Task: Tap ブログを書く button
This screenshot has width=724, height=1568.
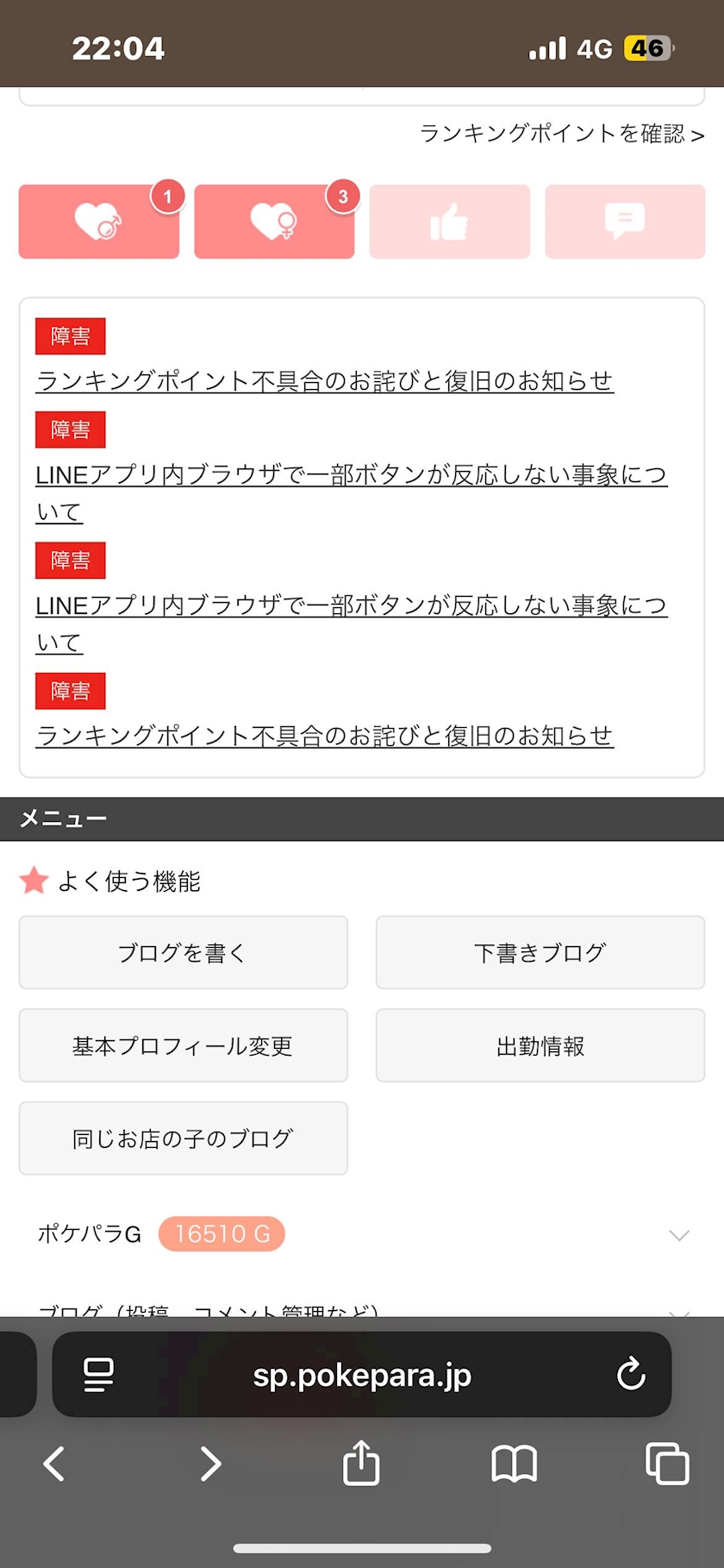Action: click(184, 952)
